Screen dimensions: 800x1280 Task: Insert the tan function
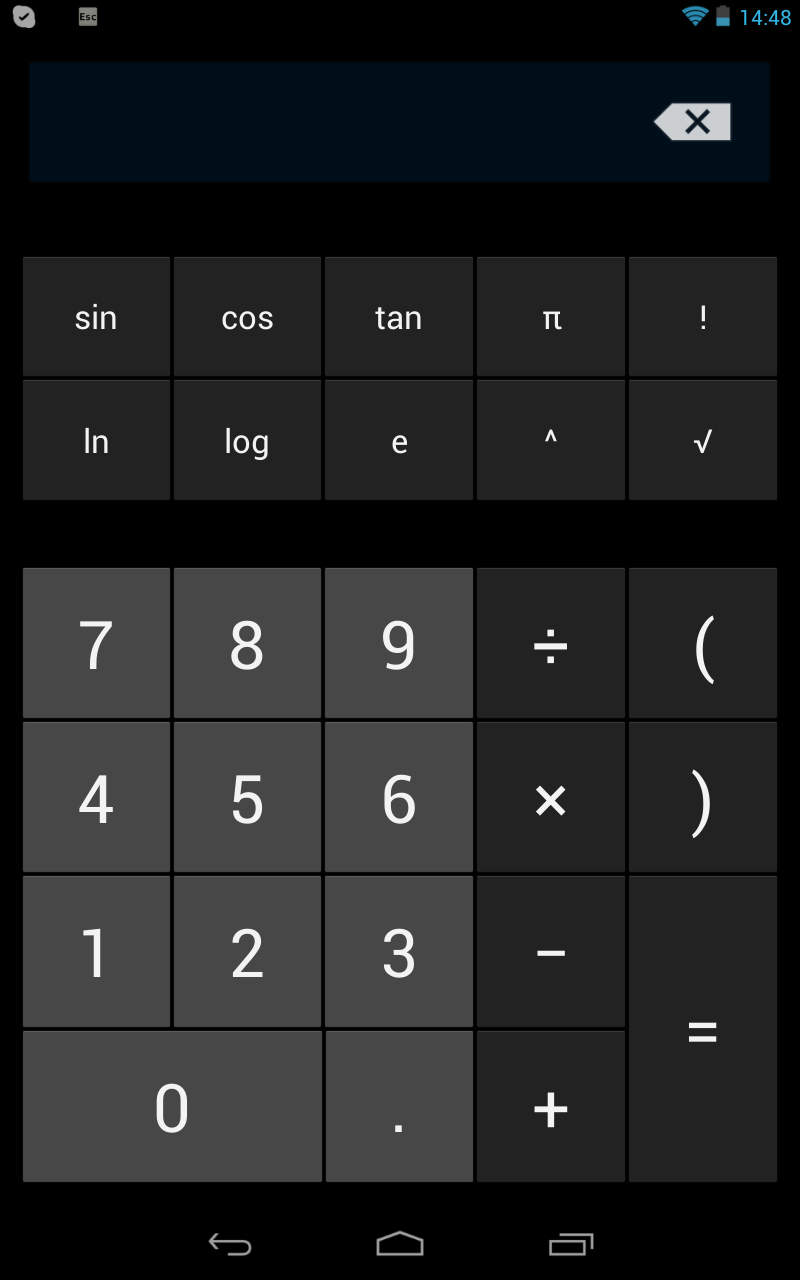click(398, 317)
